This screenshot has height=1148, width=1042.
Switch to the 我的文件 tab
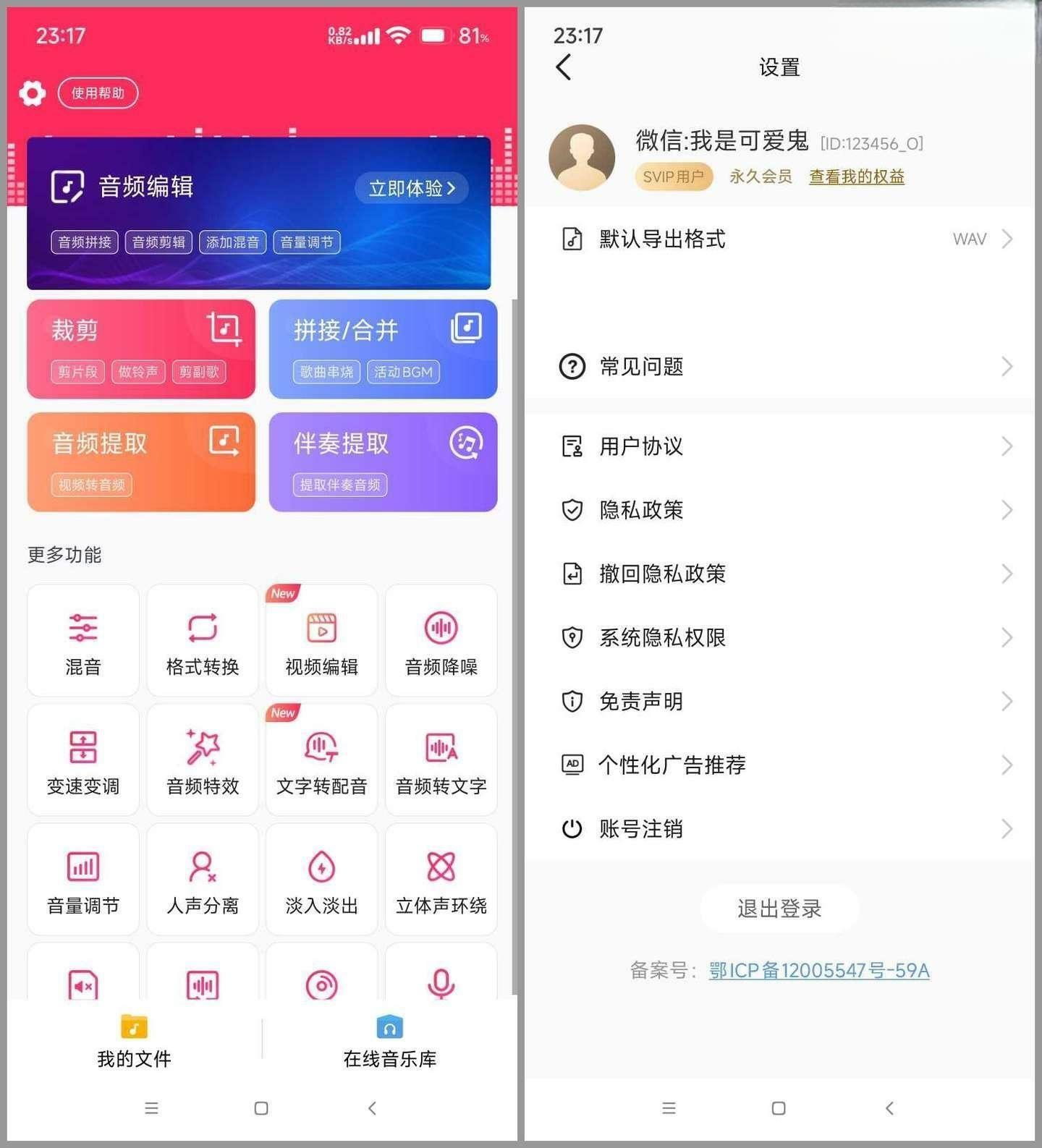point(134,1042)
